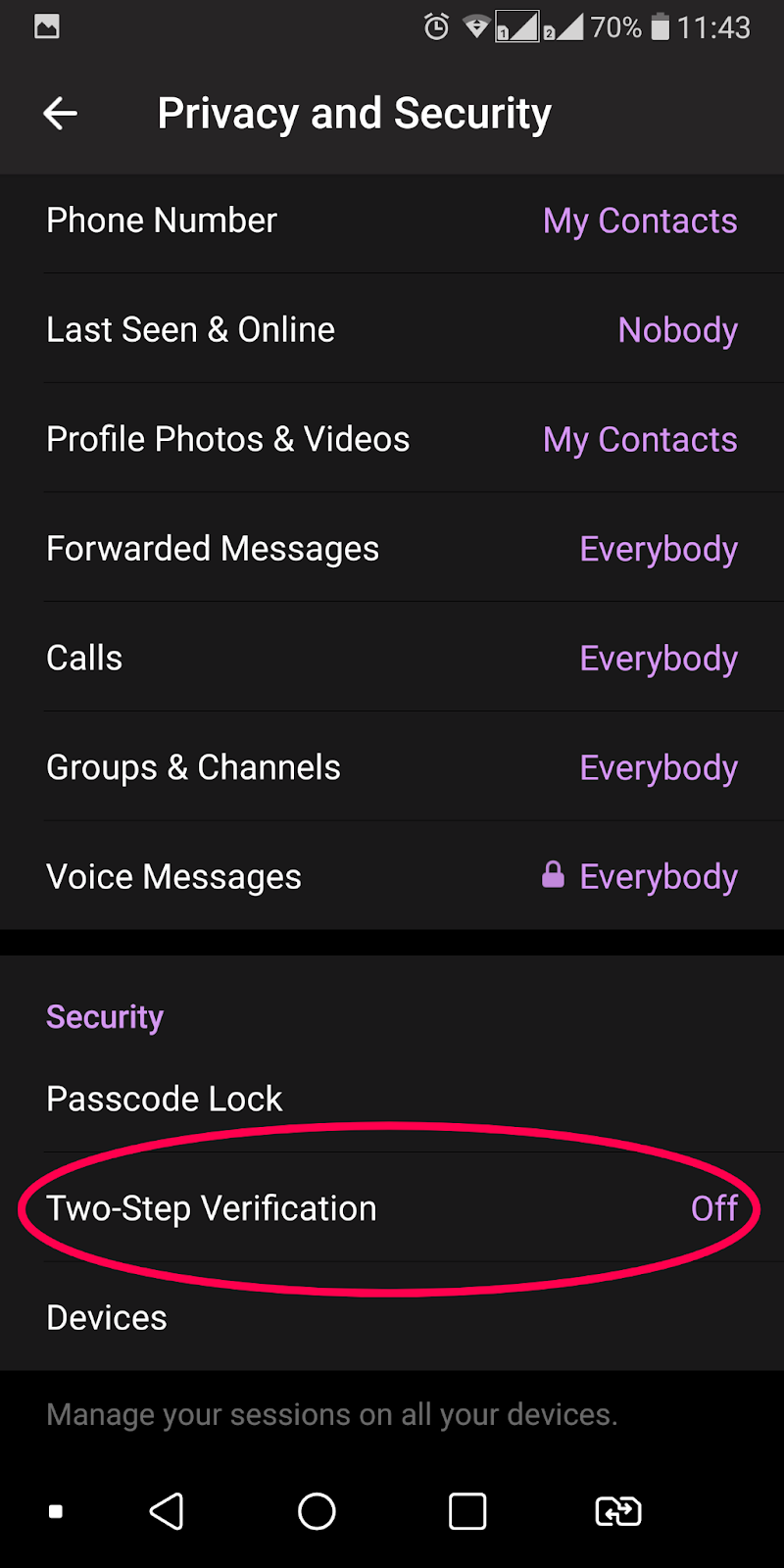Change Last Seen & Online visibility
Screen dimensions: 784x1568
pyautogui.click(x=392, y=330)
